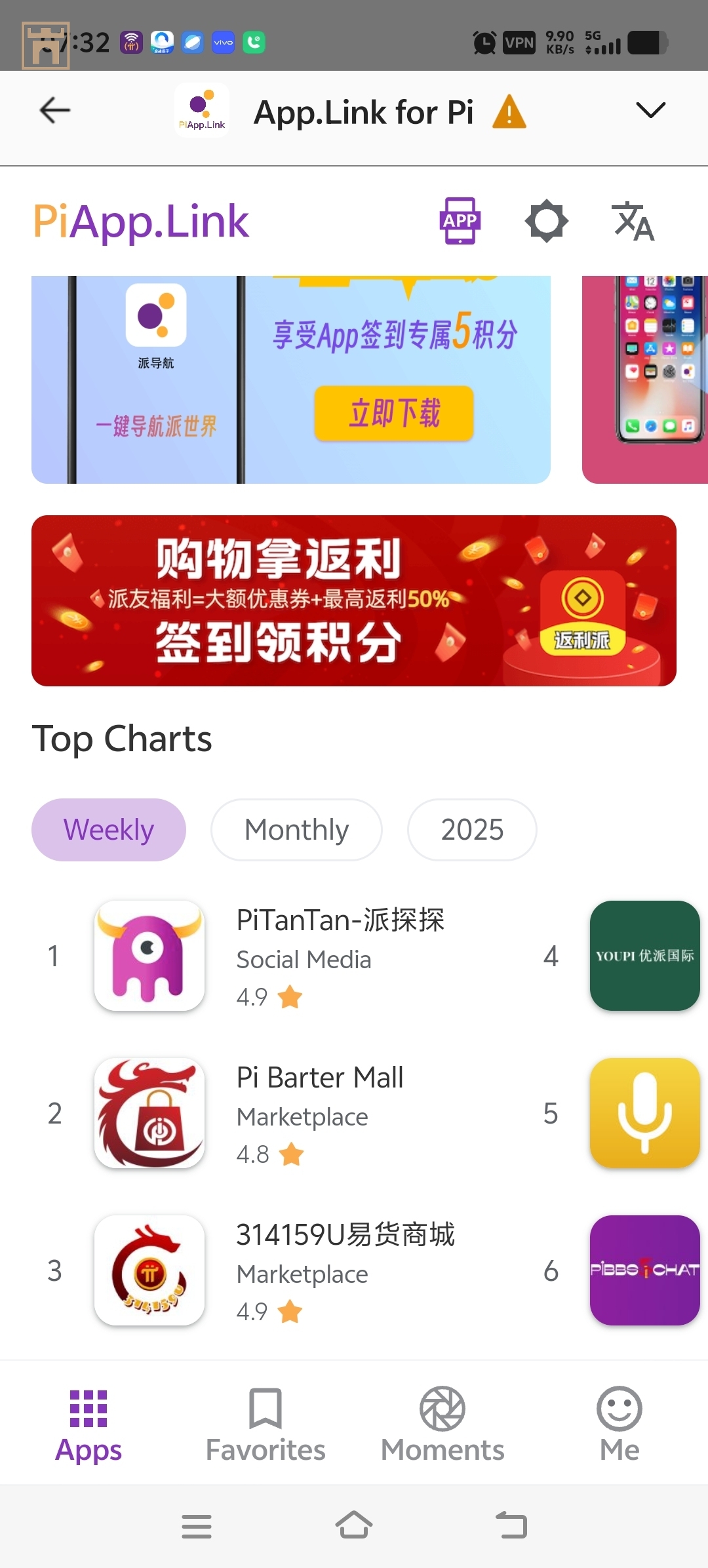Open the language translation icon
The image size is (708, 1568).
coord(633,222)
